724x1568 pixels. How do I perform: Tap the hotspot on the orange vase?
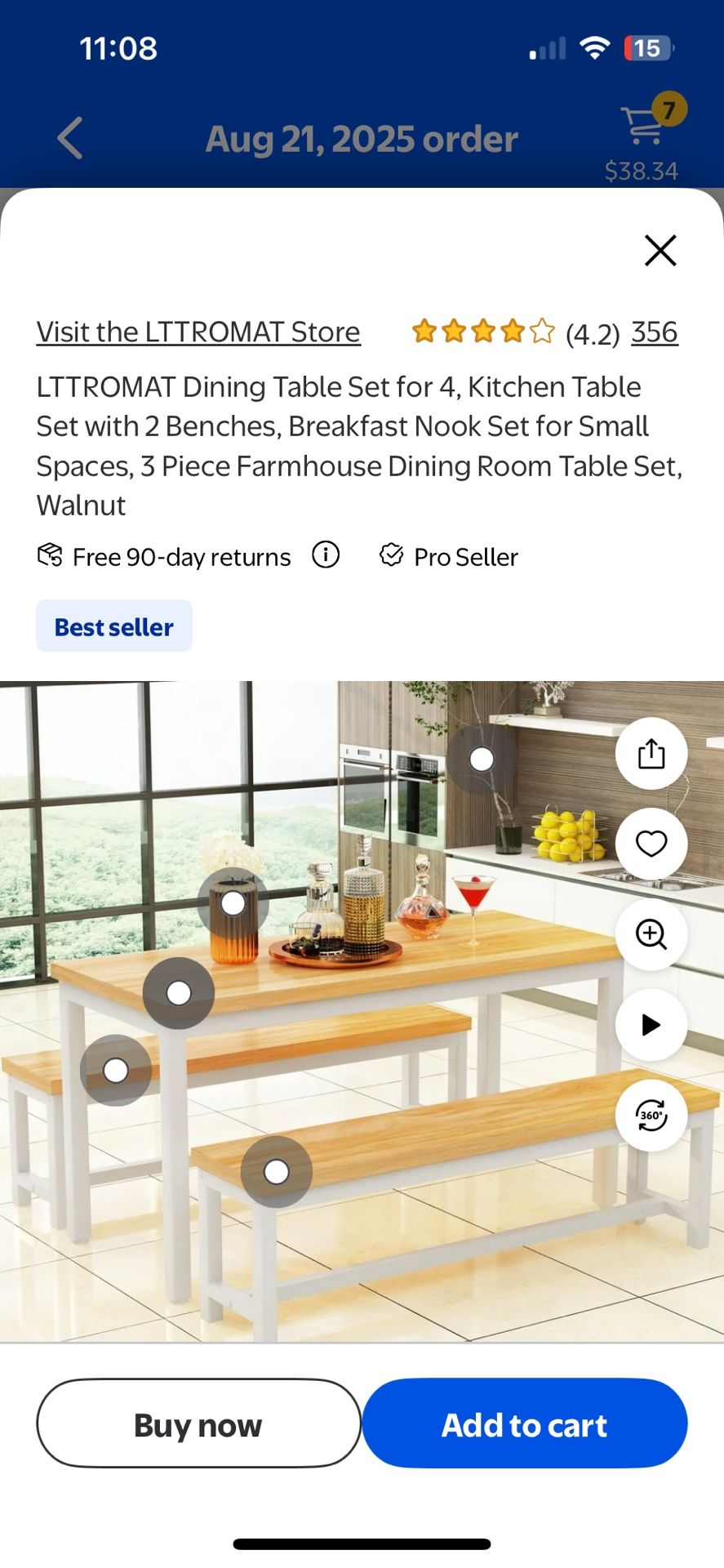coord(233,903)
